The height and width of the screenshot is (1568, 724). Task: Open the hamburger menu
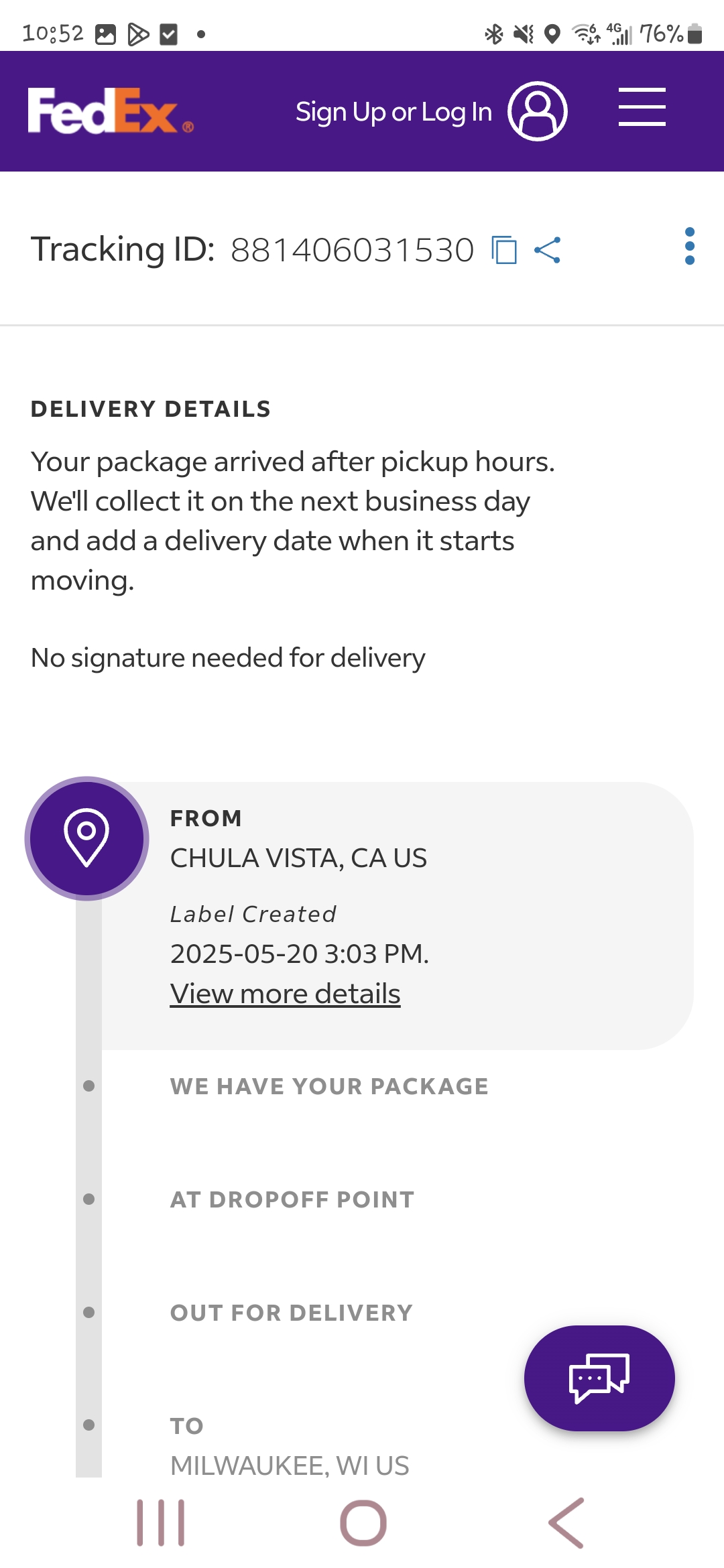(642, 107)
